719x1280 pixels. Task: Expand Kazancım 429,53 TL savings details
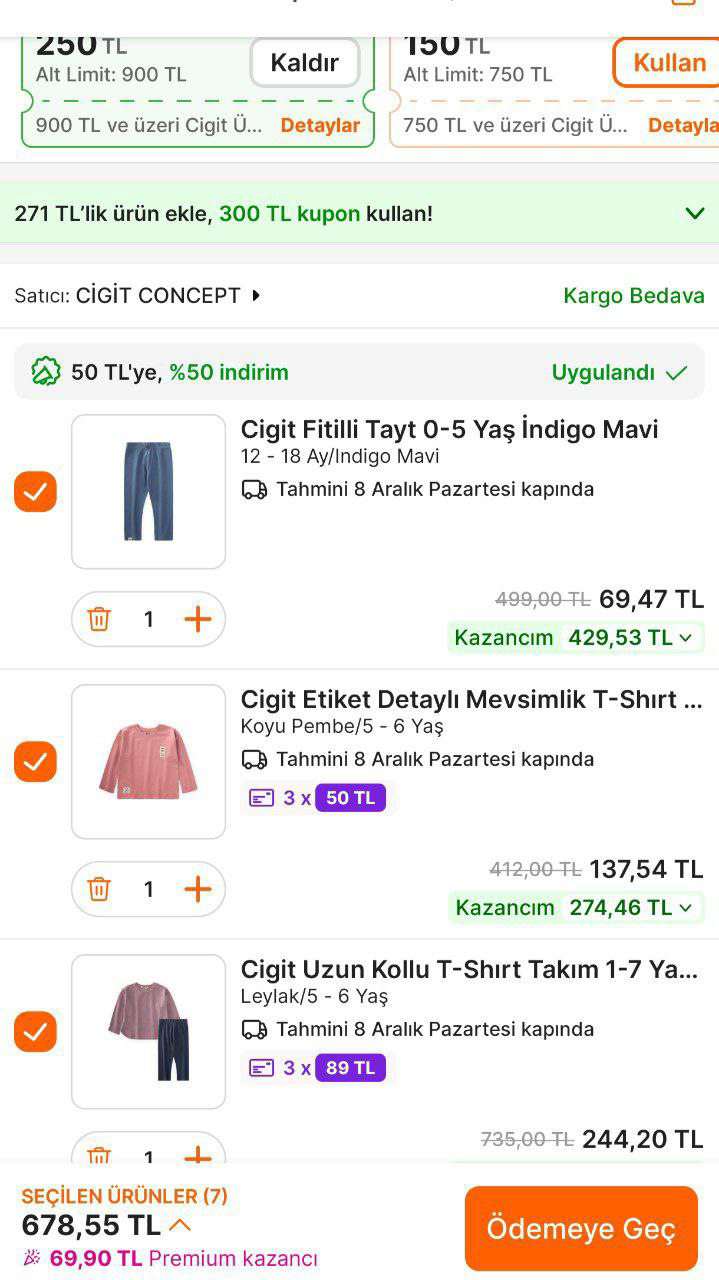(576, 637)
